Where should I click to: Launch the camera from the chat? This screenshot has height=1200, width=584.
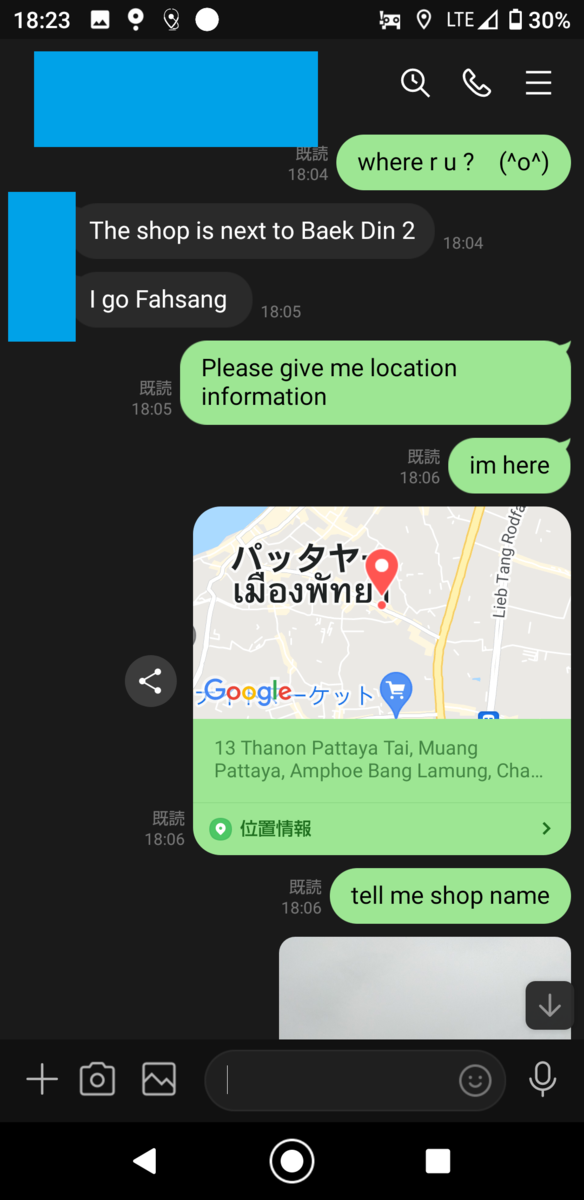coord(97,1080)
